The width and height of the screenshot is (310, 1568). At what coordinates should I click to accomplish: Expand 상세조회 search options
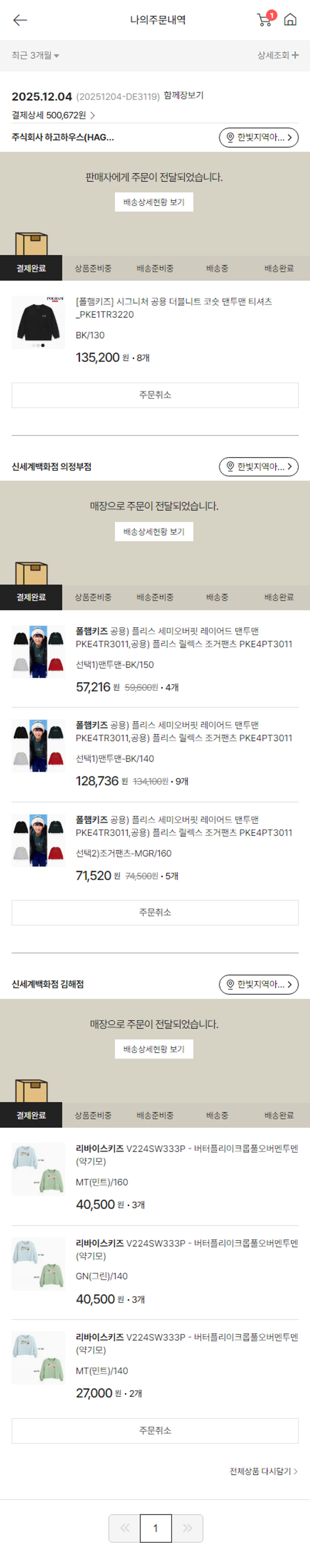click(277, 55)
